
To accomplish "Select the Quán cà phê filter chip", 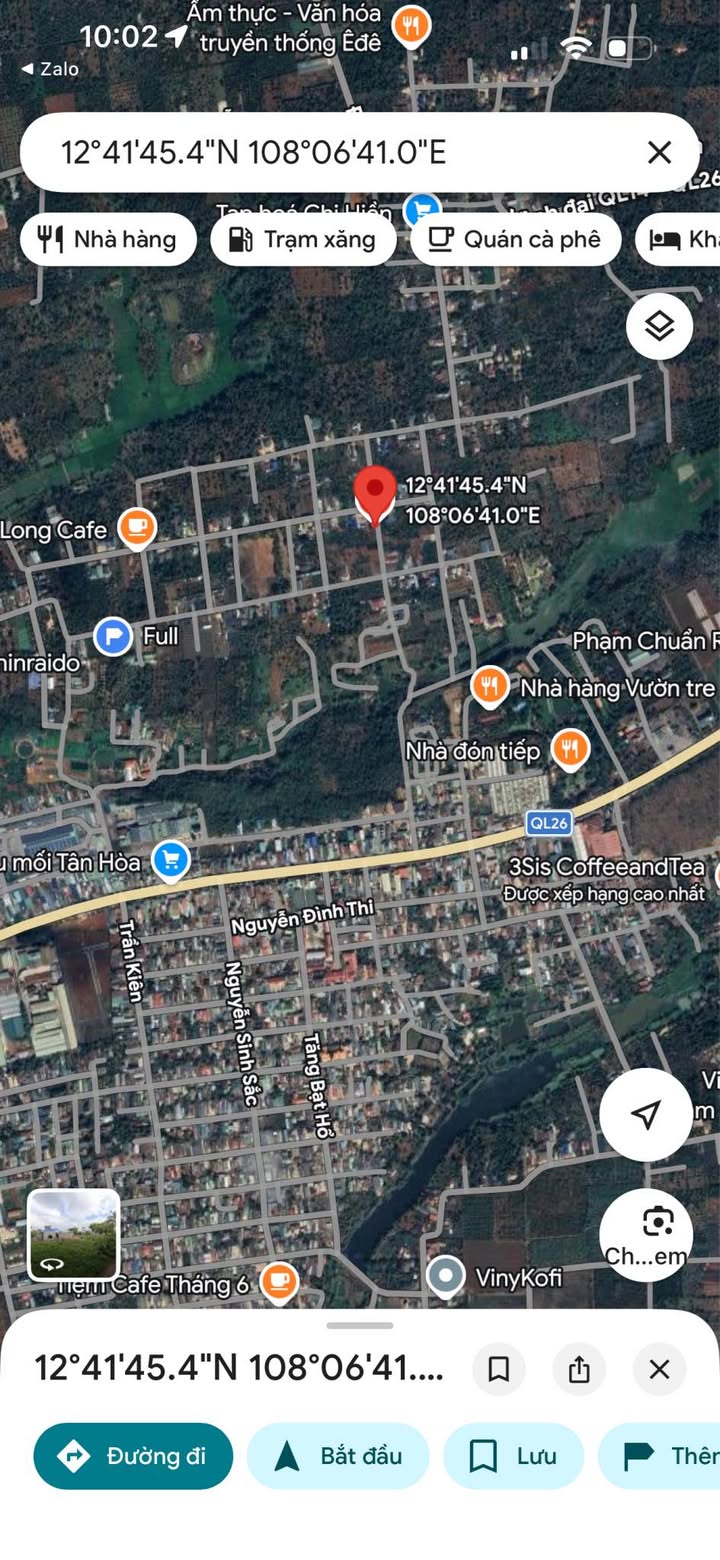I will click(x=516, y=240).
